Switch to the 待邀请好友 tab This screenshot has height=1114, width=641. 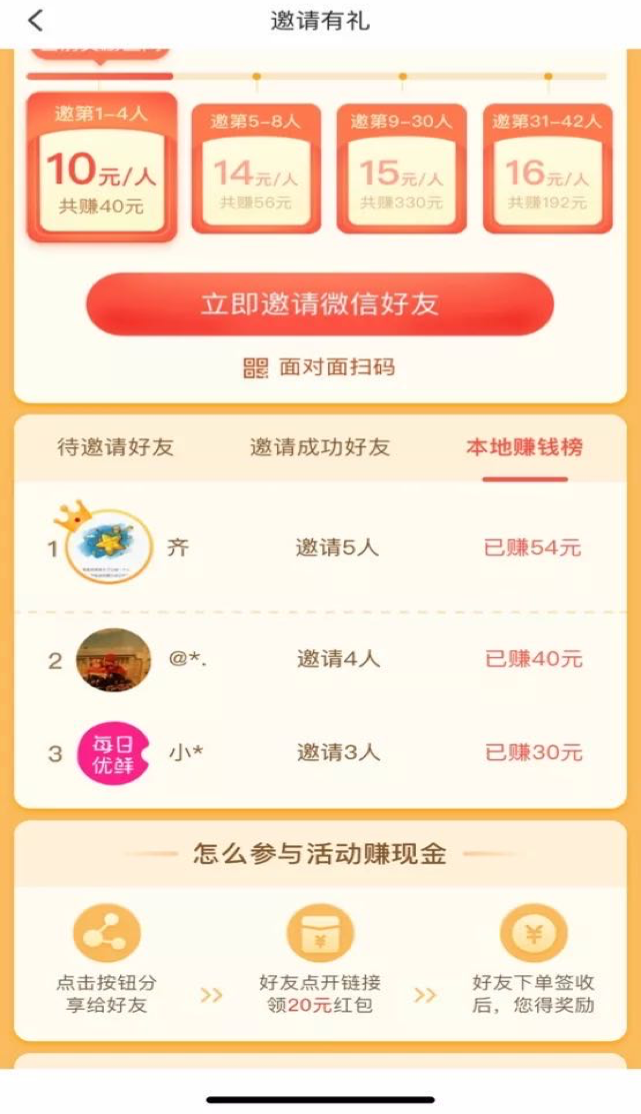(x=115, y=447)
